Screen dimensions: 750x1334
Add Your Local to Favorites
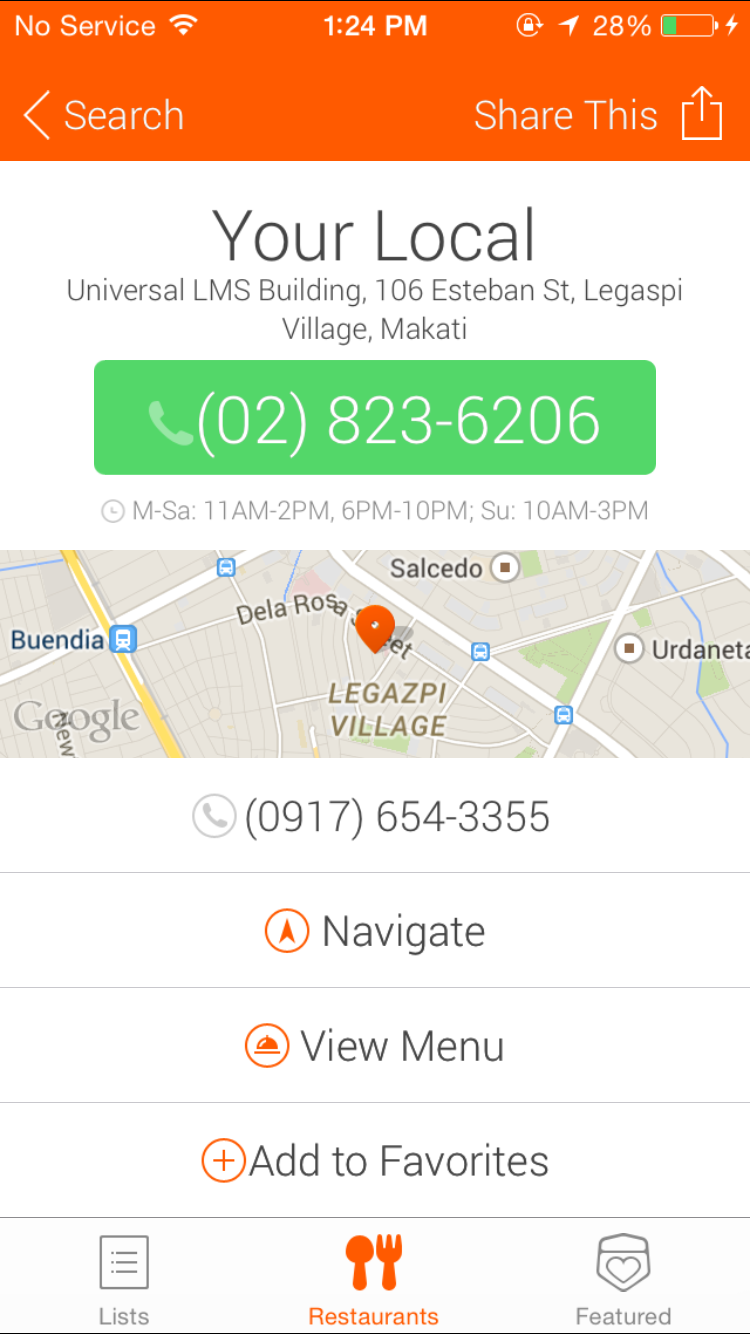click(x=375, y=1161)
